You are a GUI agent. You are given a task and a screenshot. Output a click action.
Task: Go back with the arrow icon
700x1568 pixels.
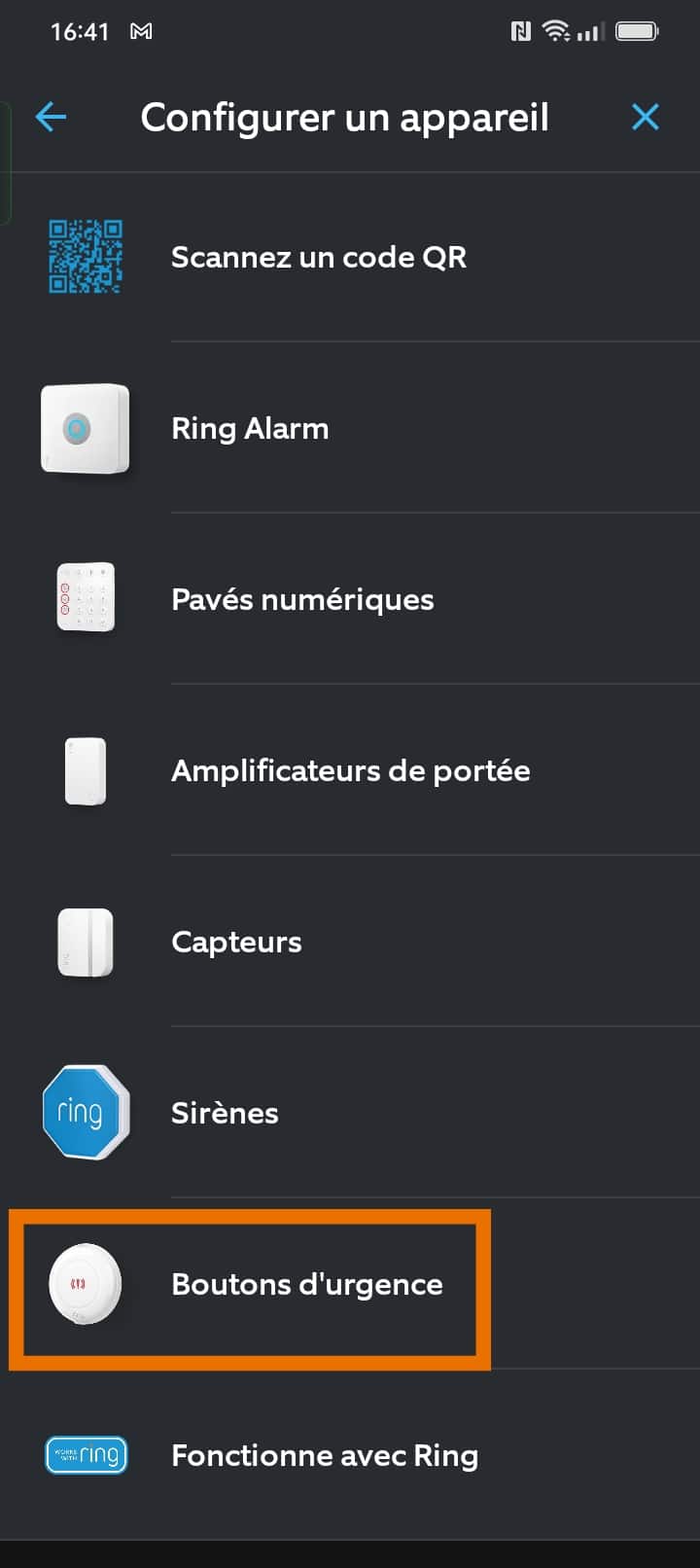click(x=51, y=118)
